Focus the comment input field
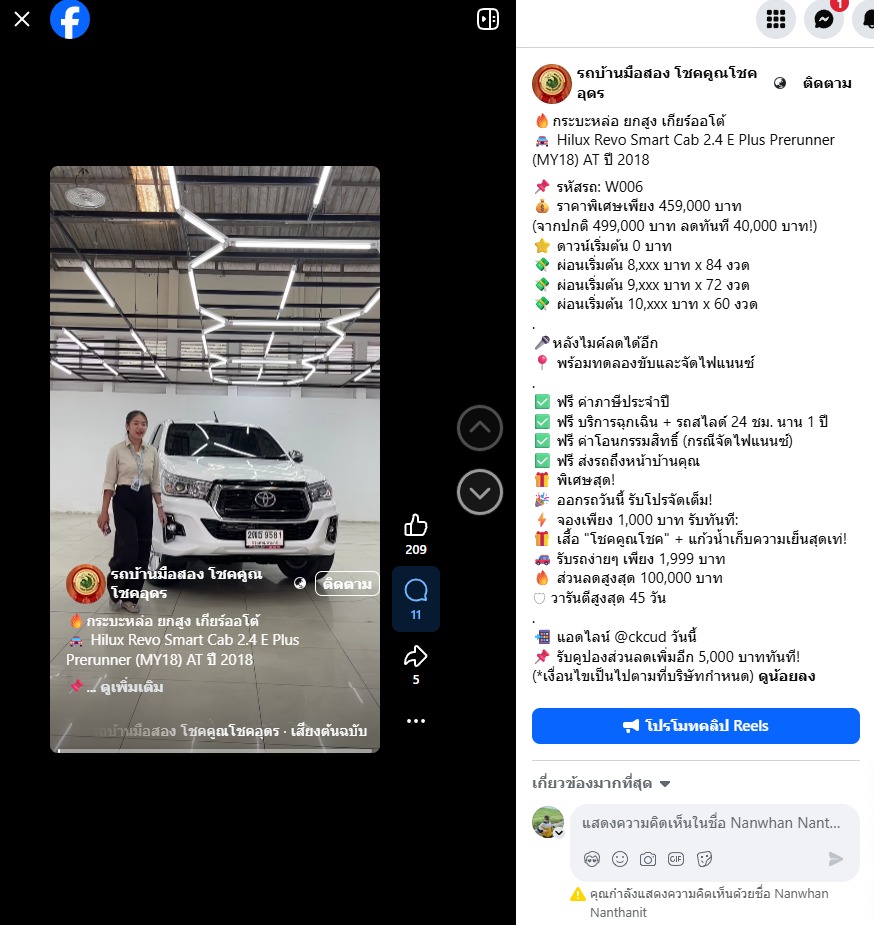 click(705, 823)
